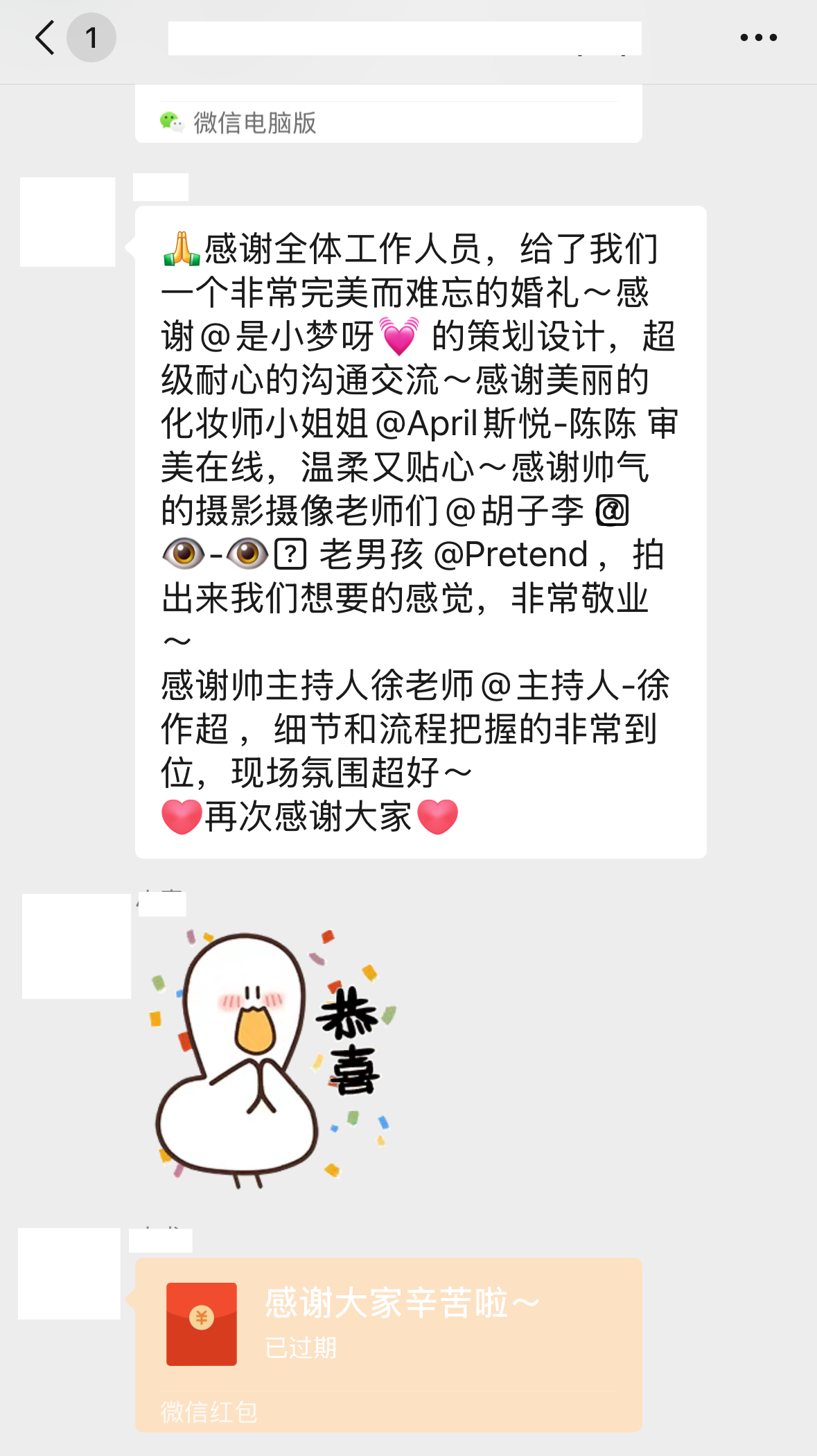Go back using the top-left arrow

coord(45,37)
